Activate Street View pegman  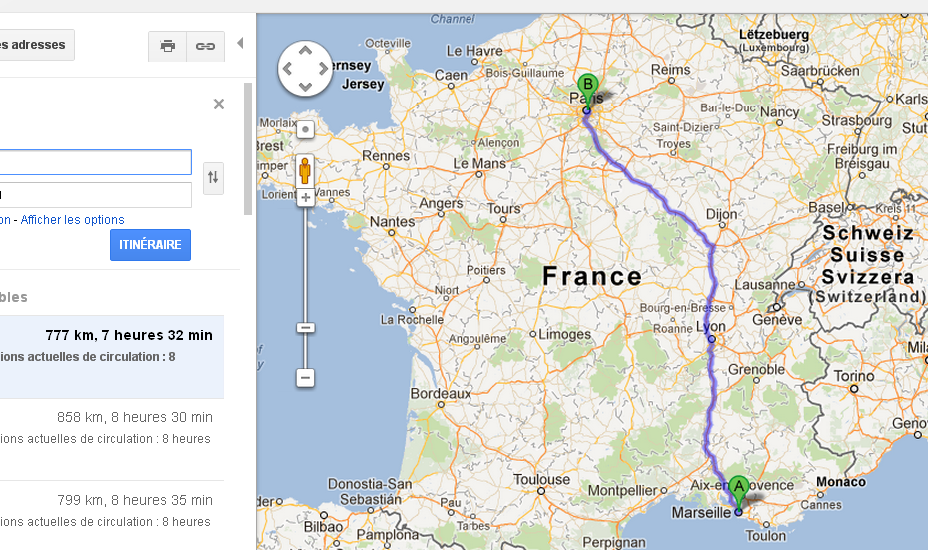tap(305, 170)
